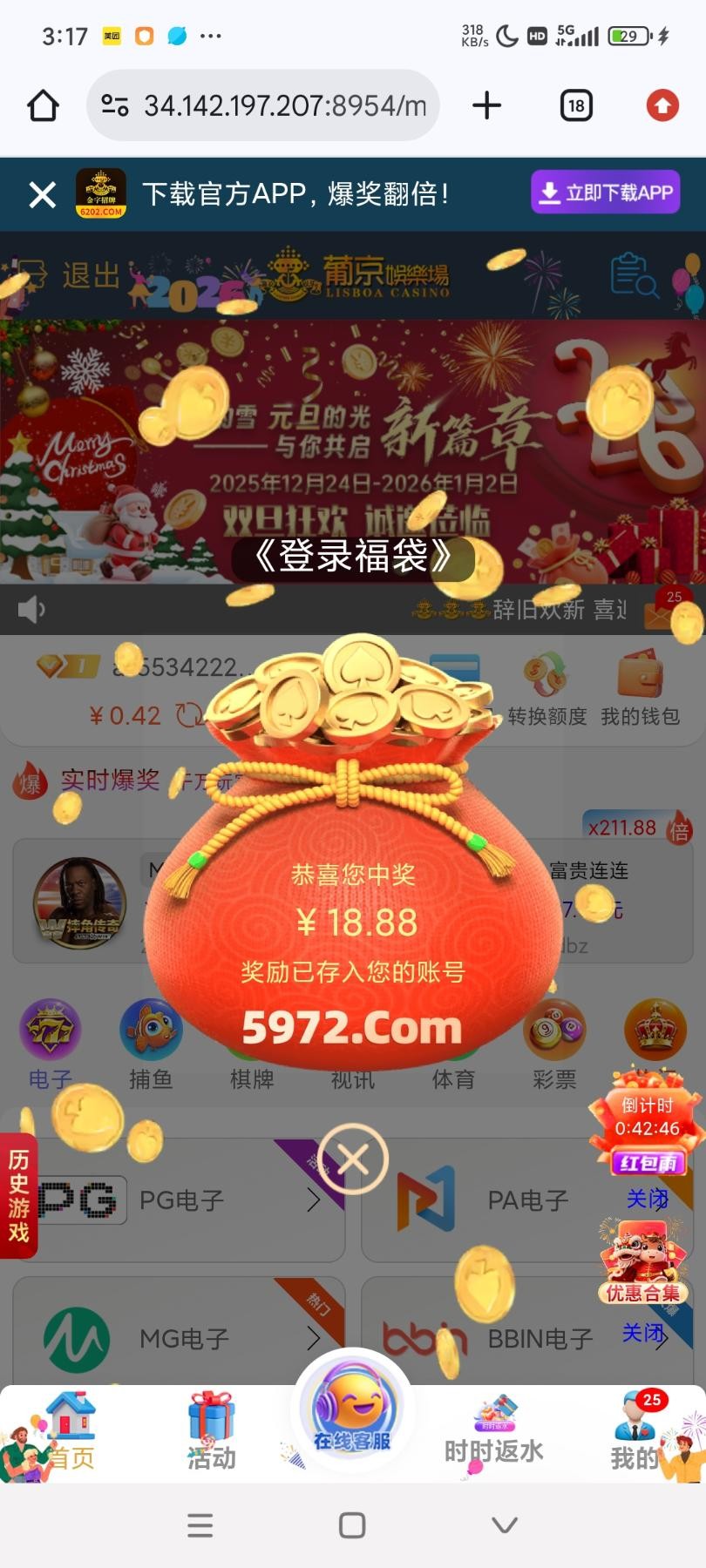
Task: Toggle the sound speaker icon
Action: tap(31, 609)
